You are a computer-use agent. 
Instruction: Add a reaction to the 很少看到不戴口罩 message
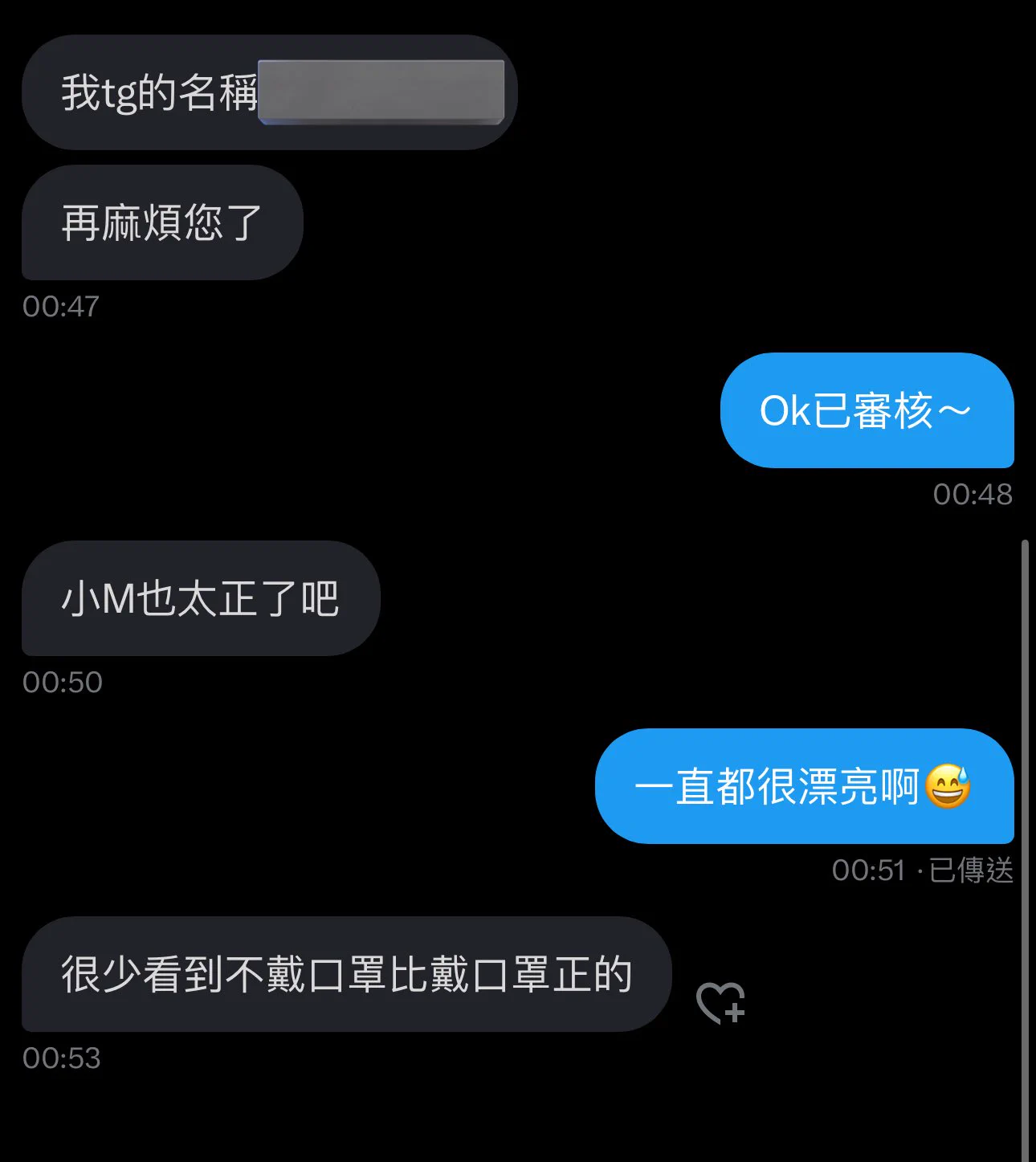[x=720, y=1003]
